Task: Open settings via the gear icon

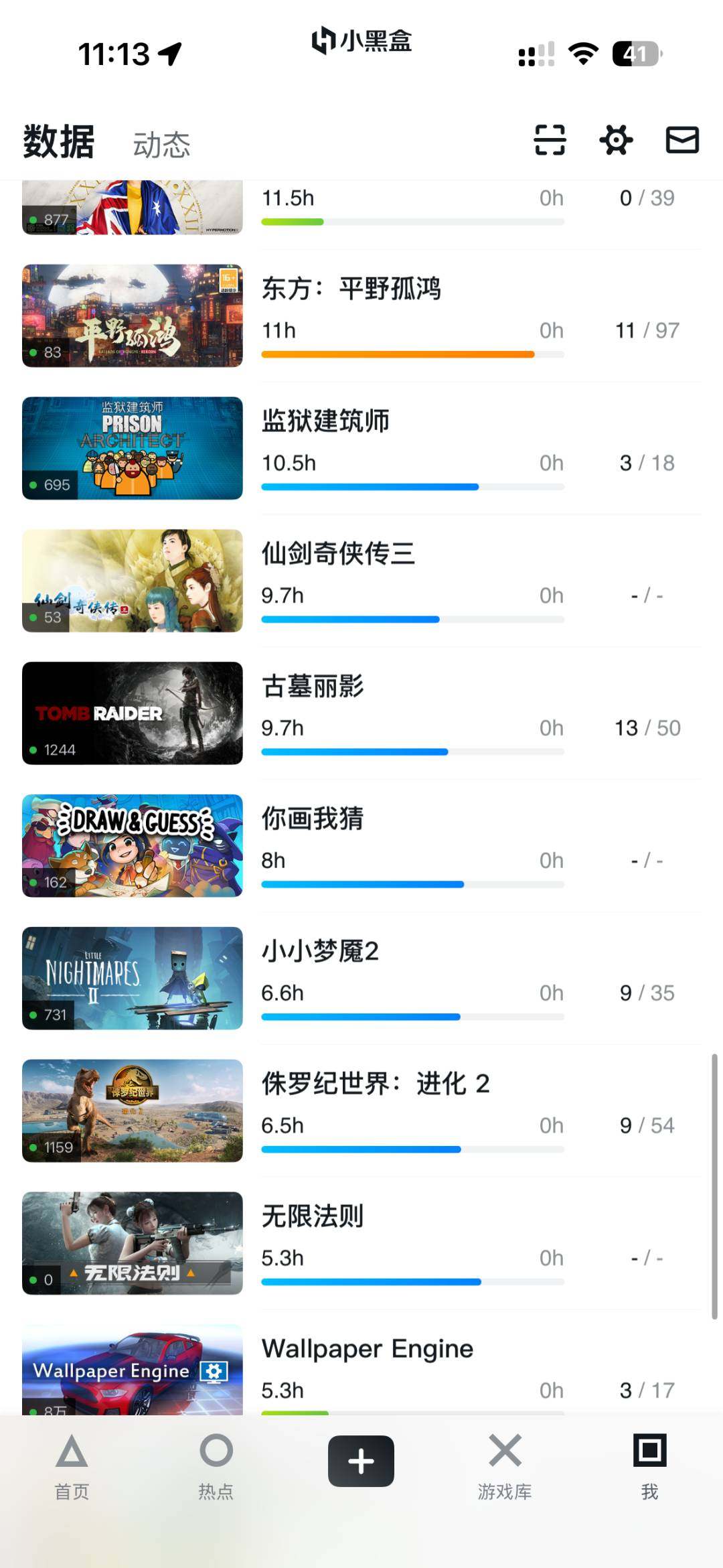Action: point(616,140)
